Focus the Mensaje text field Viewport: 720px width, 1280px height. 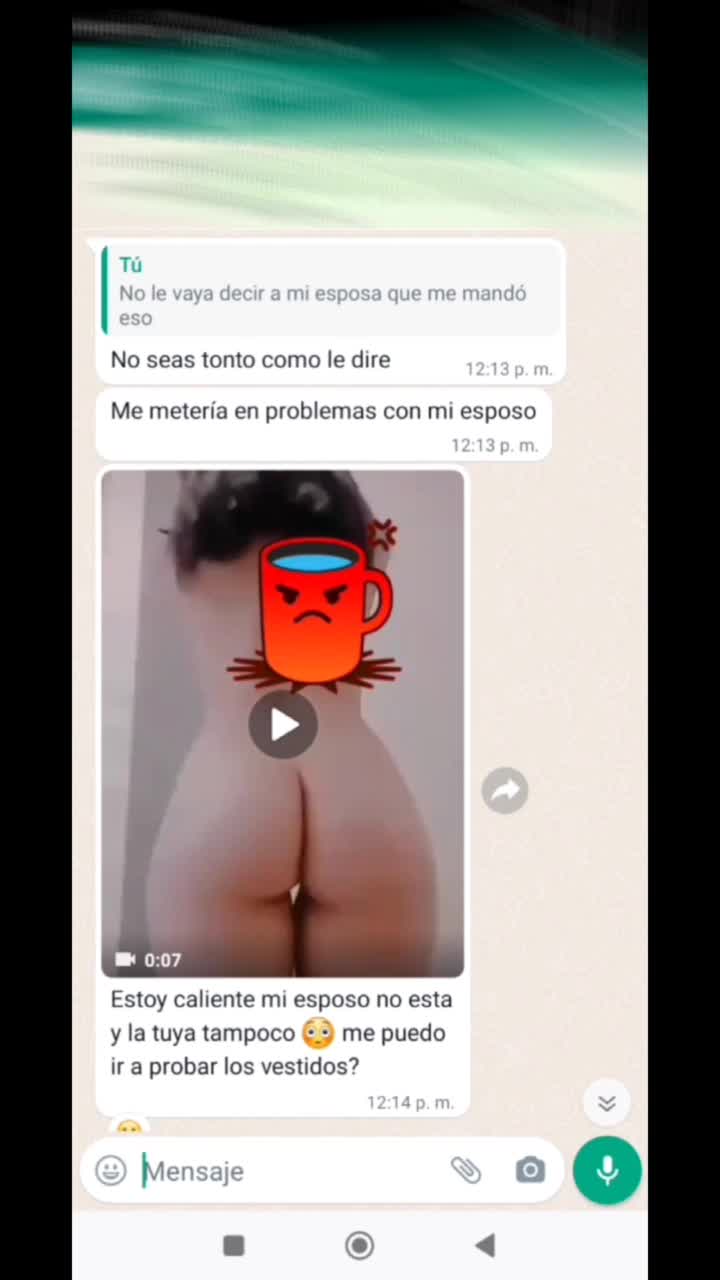[x=290, y=1170]
